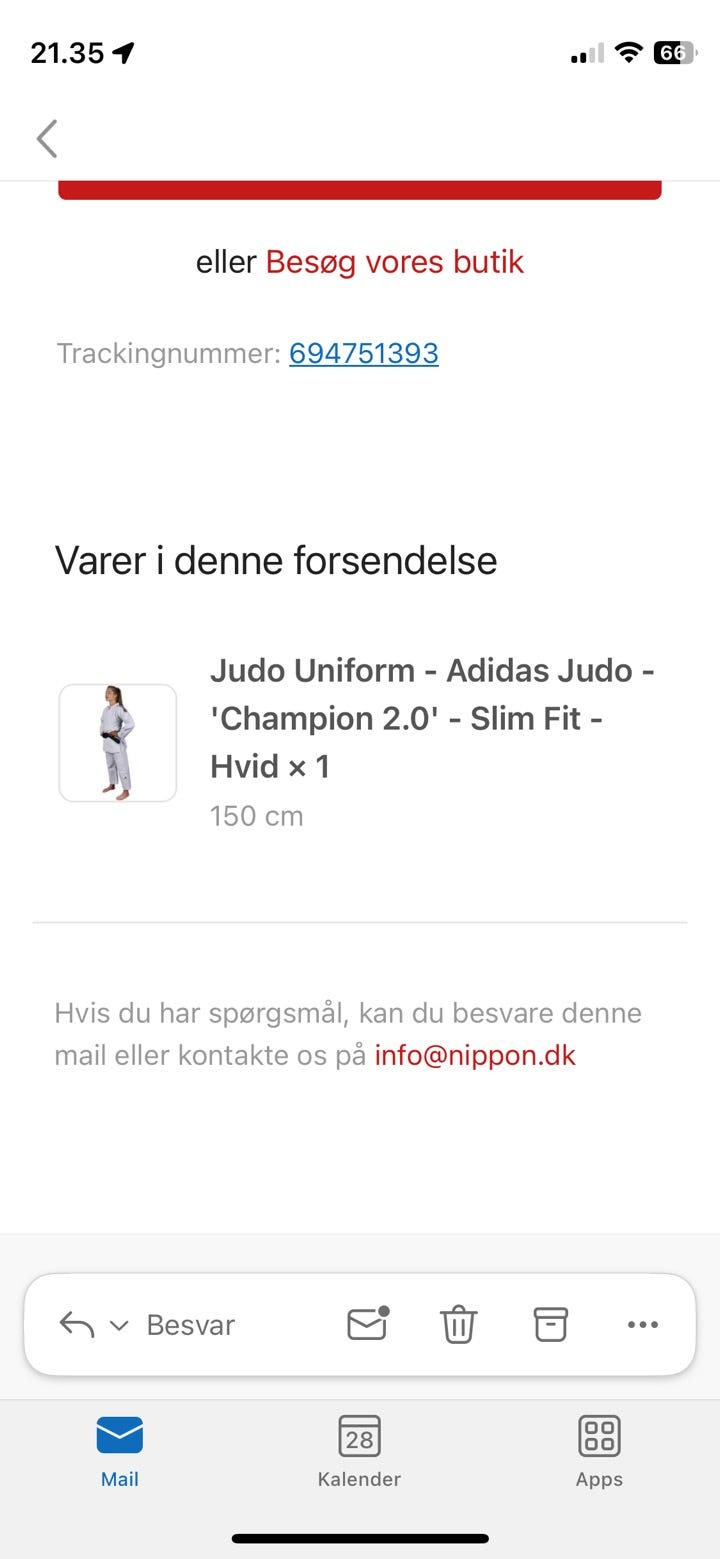Viewport: 720px width, 1559px height.
Task: Go back to the inbox
Action: click(47, 138)
